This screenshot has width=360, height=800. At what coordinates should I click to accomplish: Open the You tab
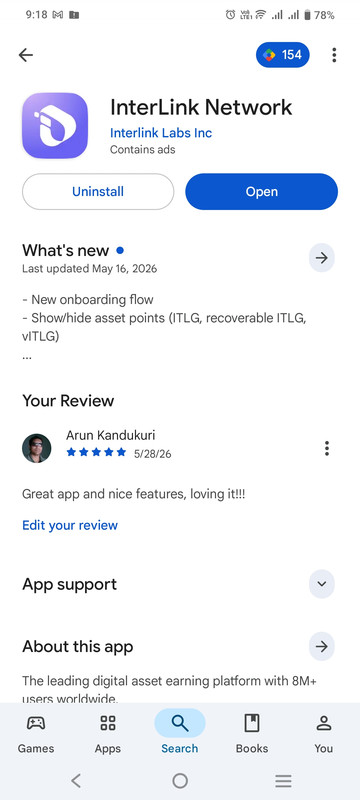(324, 733)
